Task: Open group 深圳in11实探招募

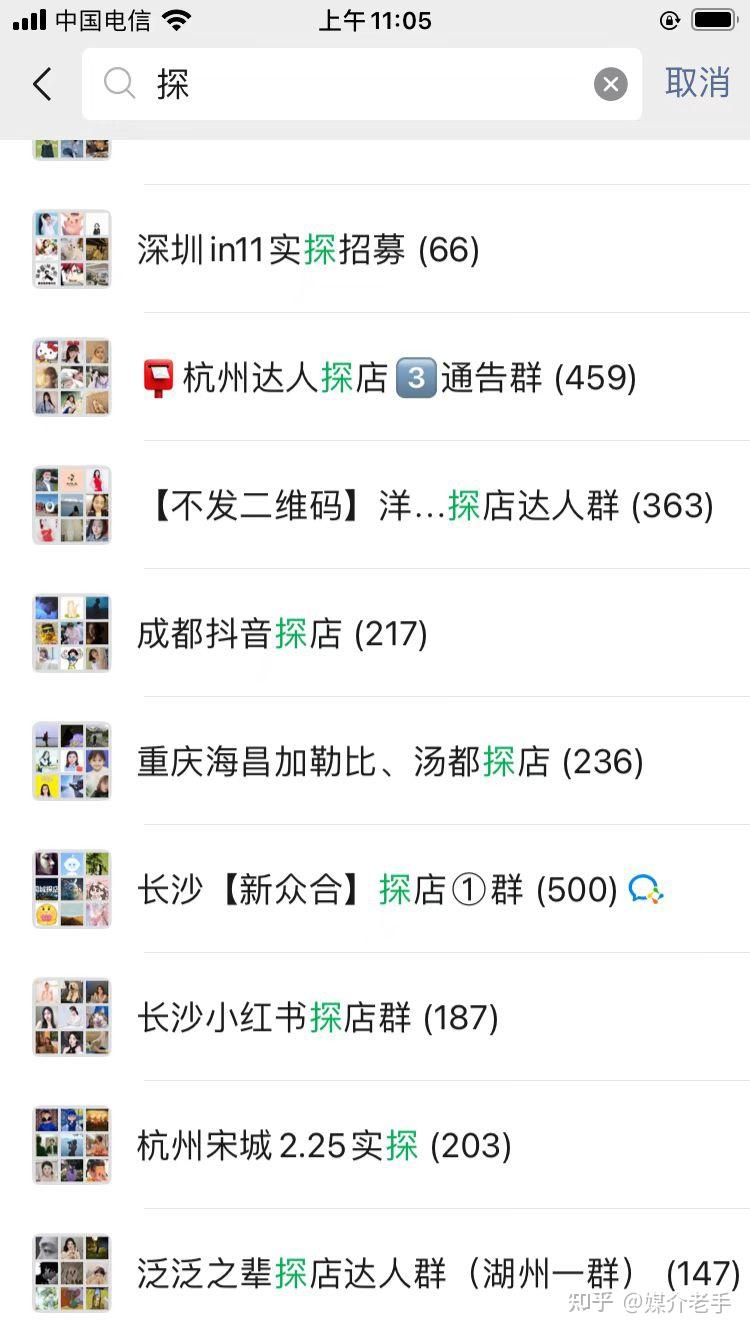Action: click(308, 250)
